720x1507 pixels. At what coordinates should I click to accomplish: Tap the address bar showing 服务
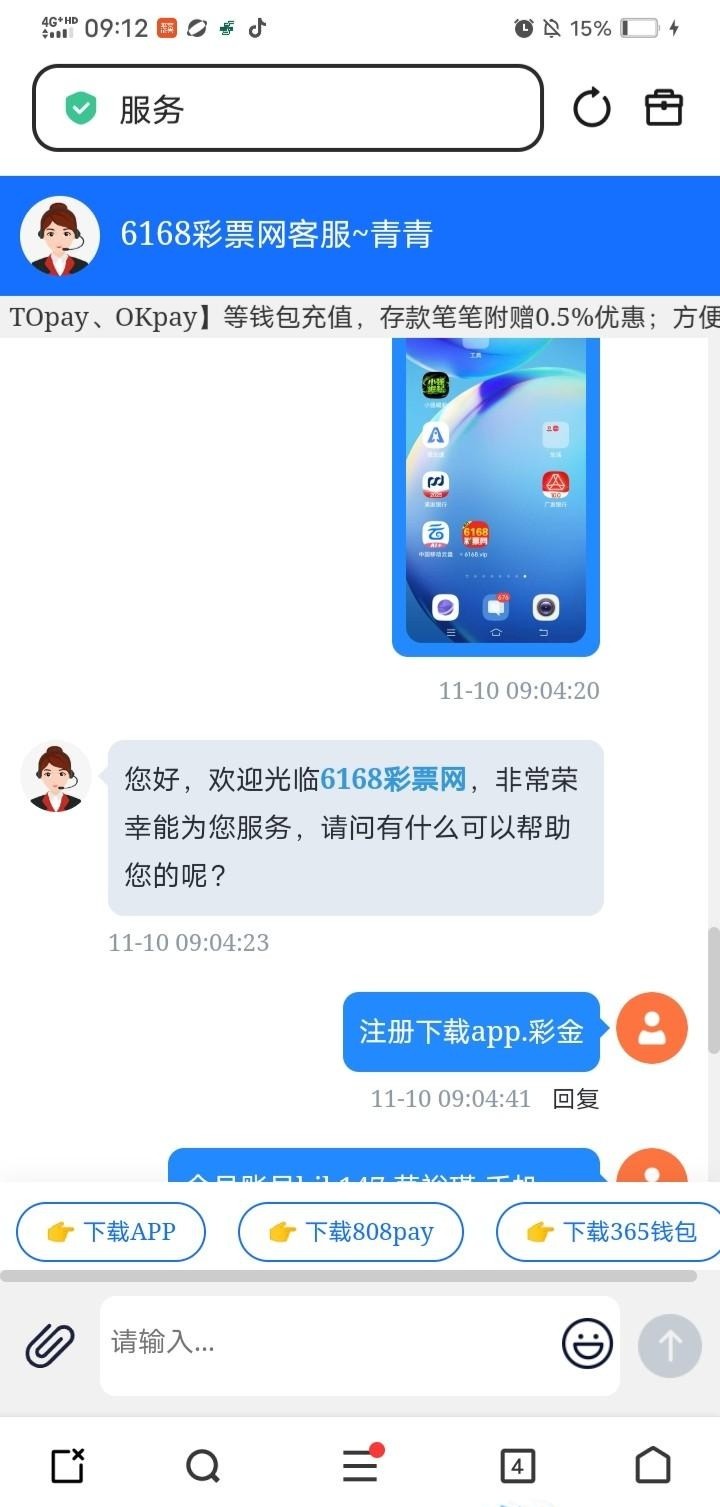point(288,108)
